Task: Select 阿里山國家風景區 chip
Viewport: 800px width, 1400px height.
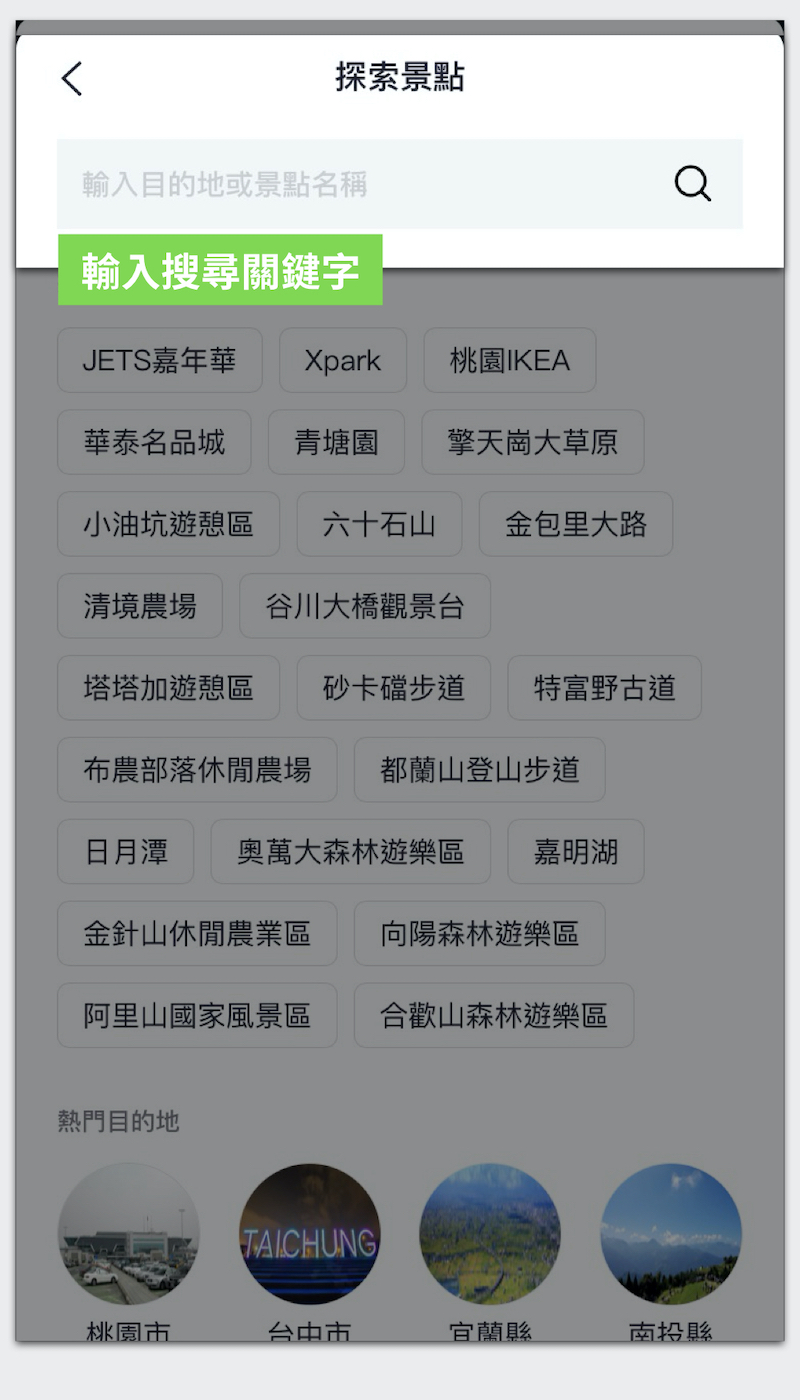Action: click(197, 1016)
